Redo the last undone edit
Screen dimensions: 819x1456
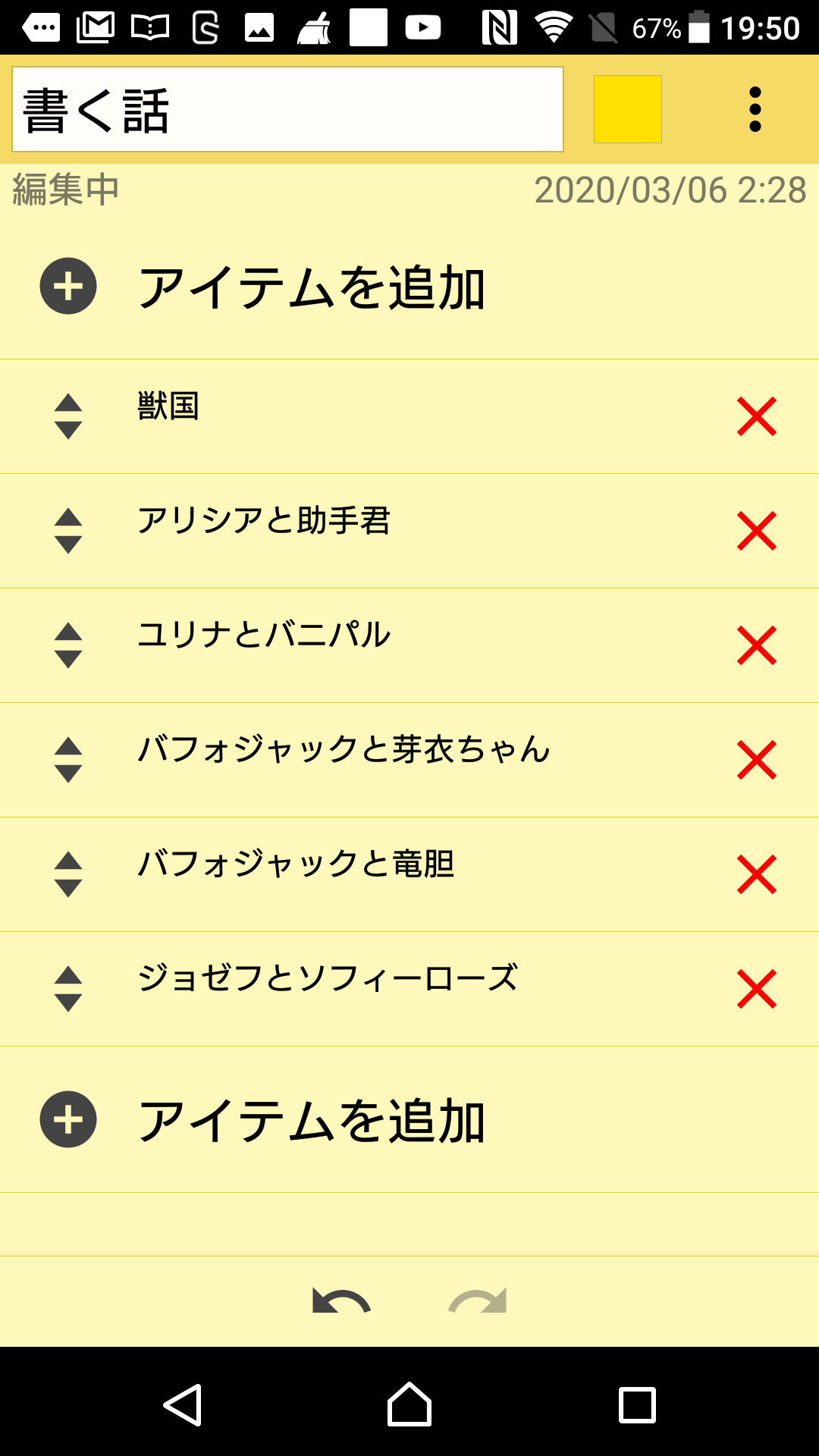(x=478, y=1301)
